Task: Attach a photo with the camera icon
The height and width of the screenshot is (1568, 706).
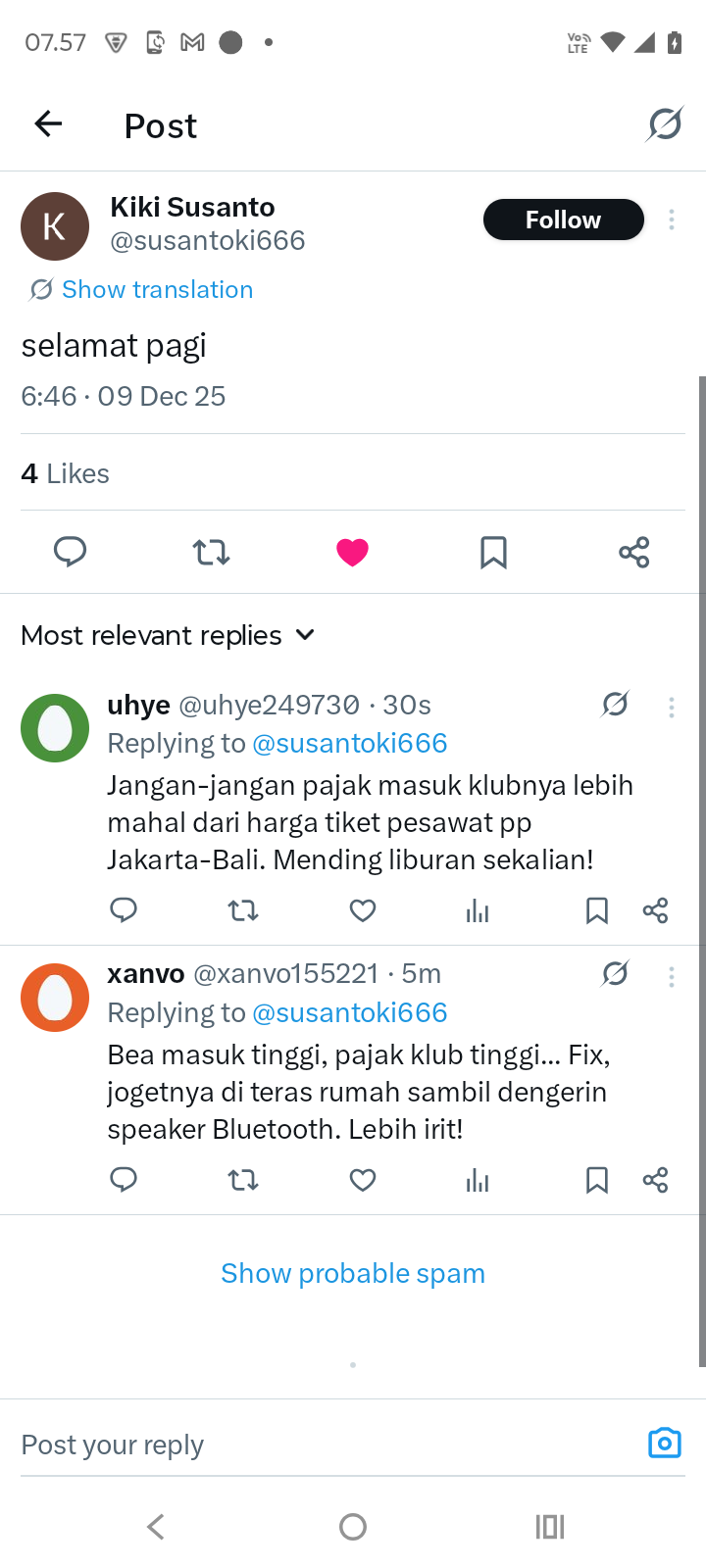Action: (x=664, y=1443)
